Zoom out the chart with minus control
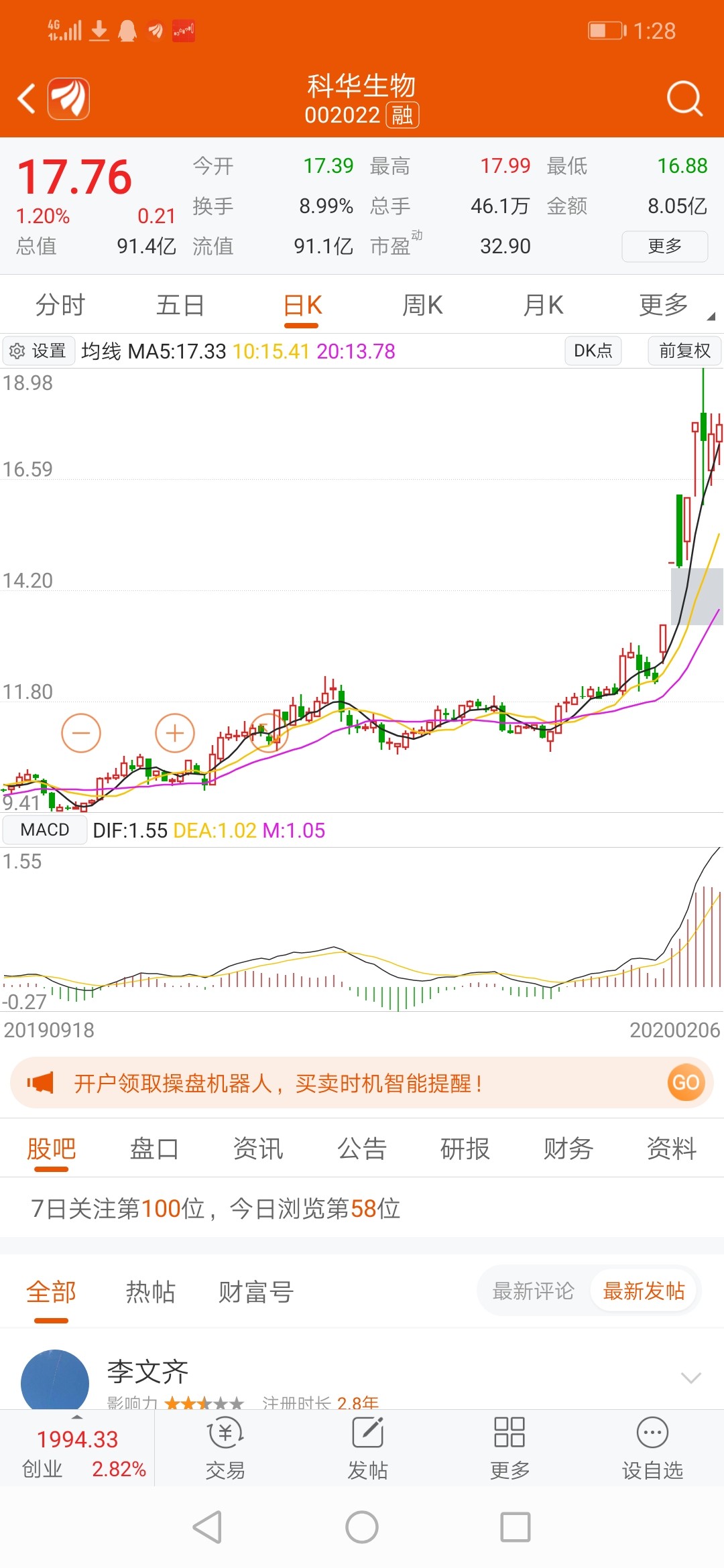This screenshot has width=724, height=1568. click(80, 734)
